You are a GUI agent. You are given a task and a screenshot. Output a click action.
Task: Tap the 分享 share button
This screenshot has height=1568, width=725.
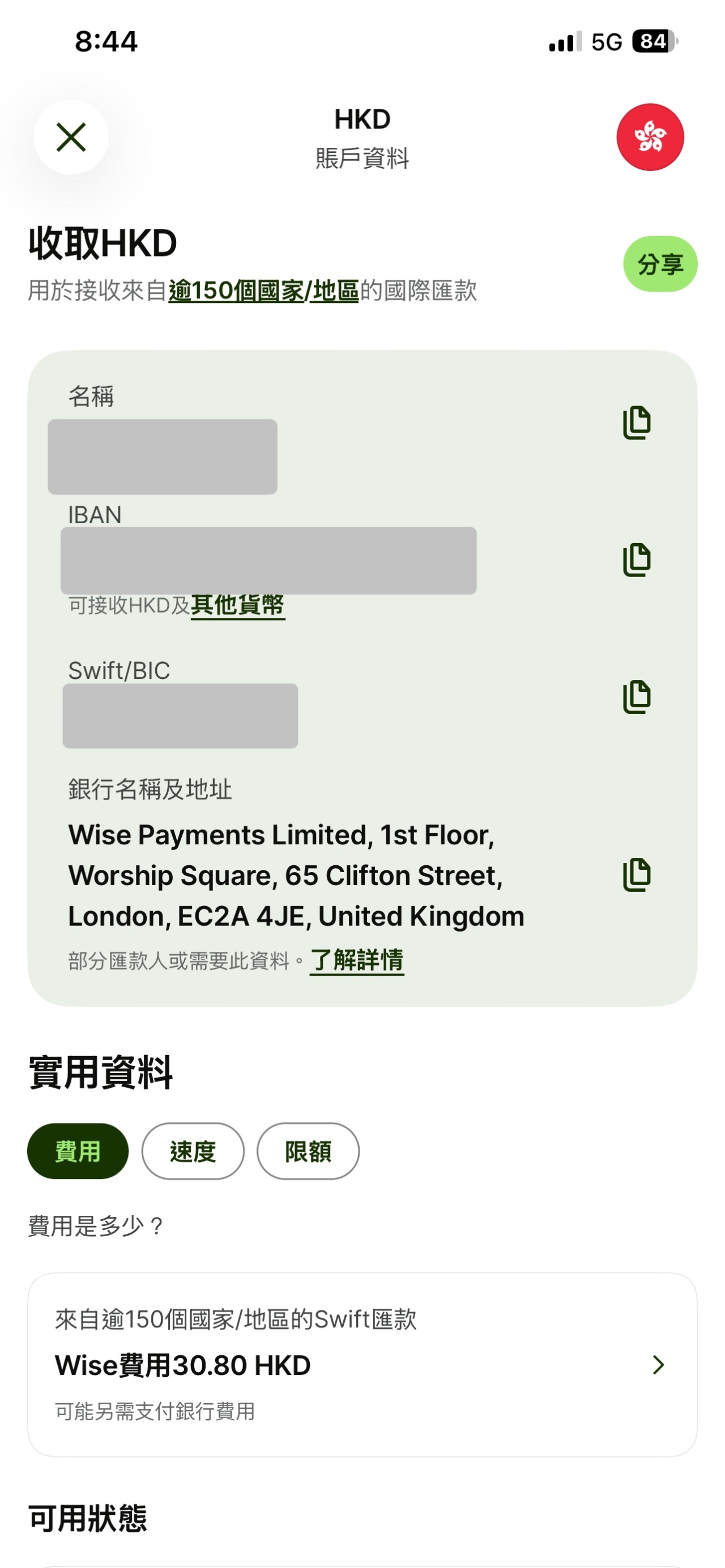[660, 264]
